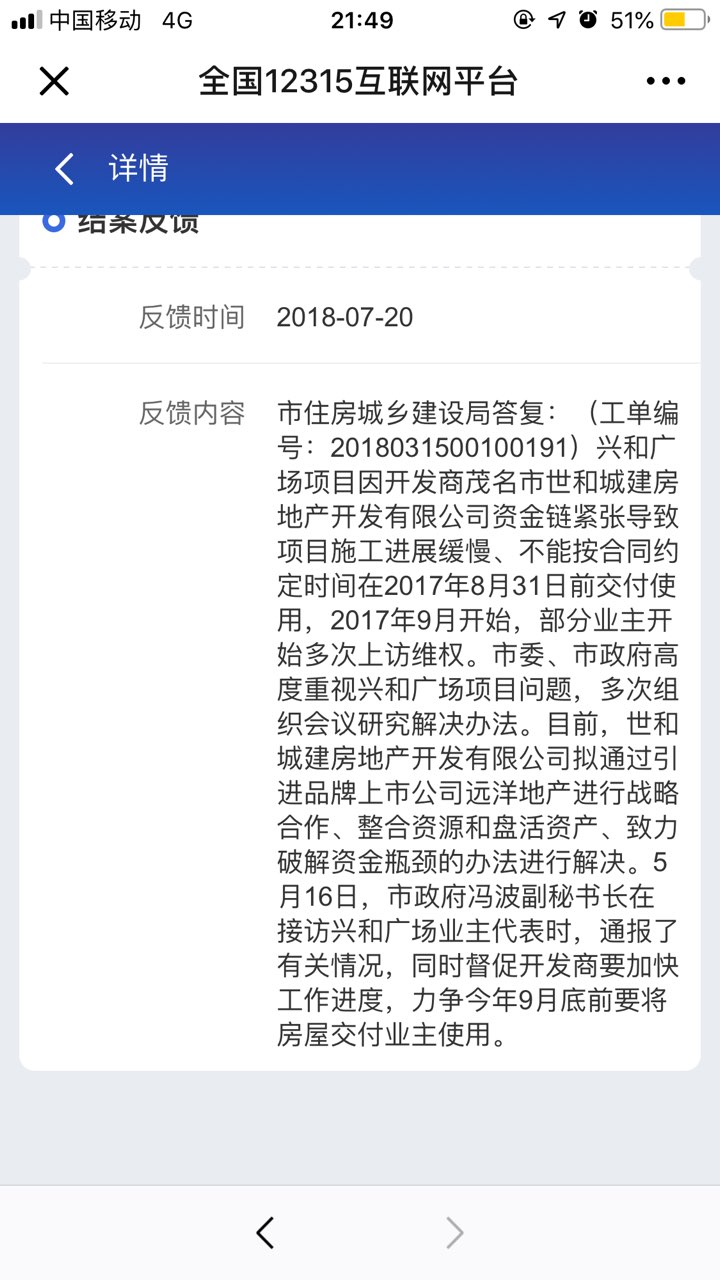Open the three-dot overflow menu
The height and width of the screenshot is (1280, 720).
(x=665, y=81)
